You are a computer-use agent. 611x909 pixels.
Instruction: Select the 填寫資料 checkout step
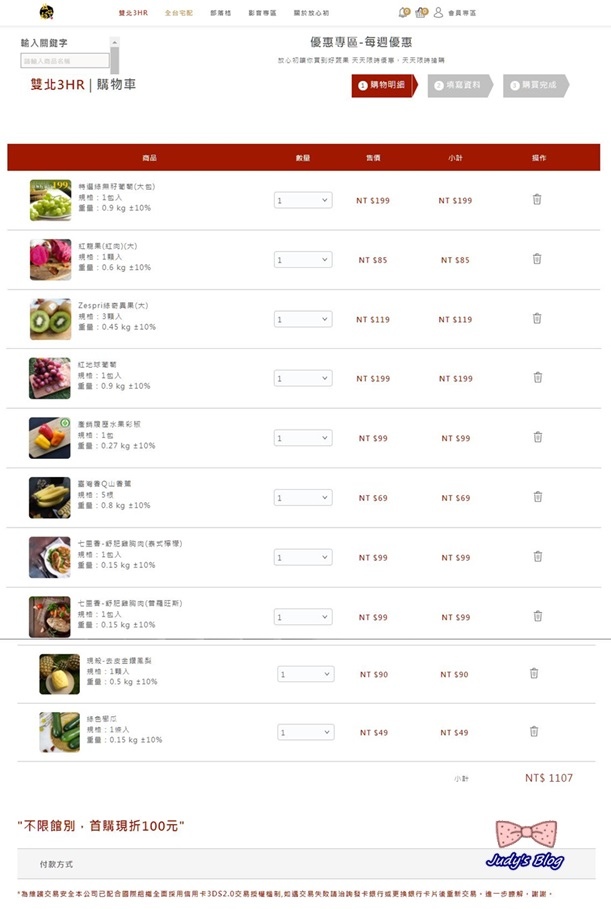coord(461,86)
